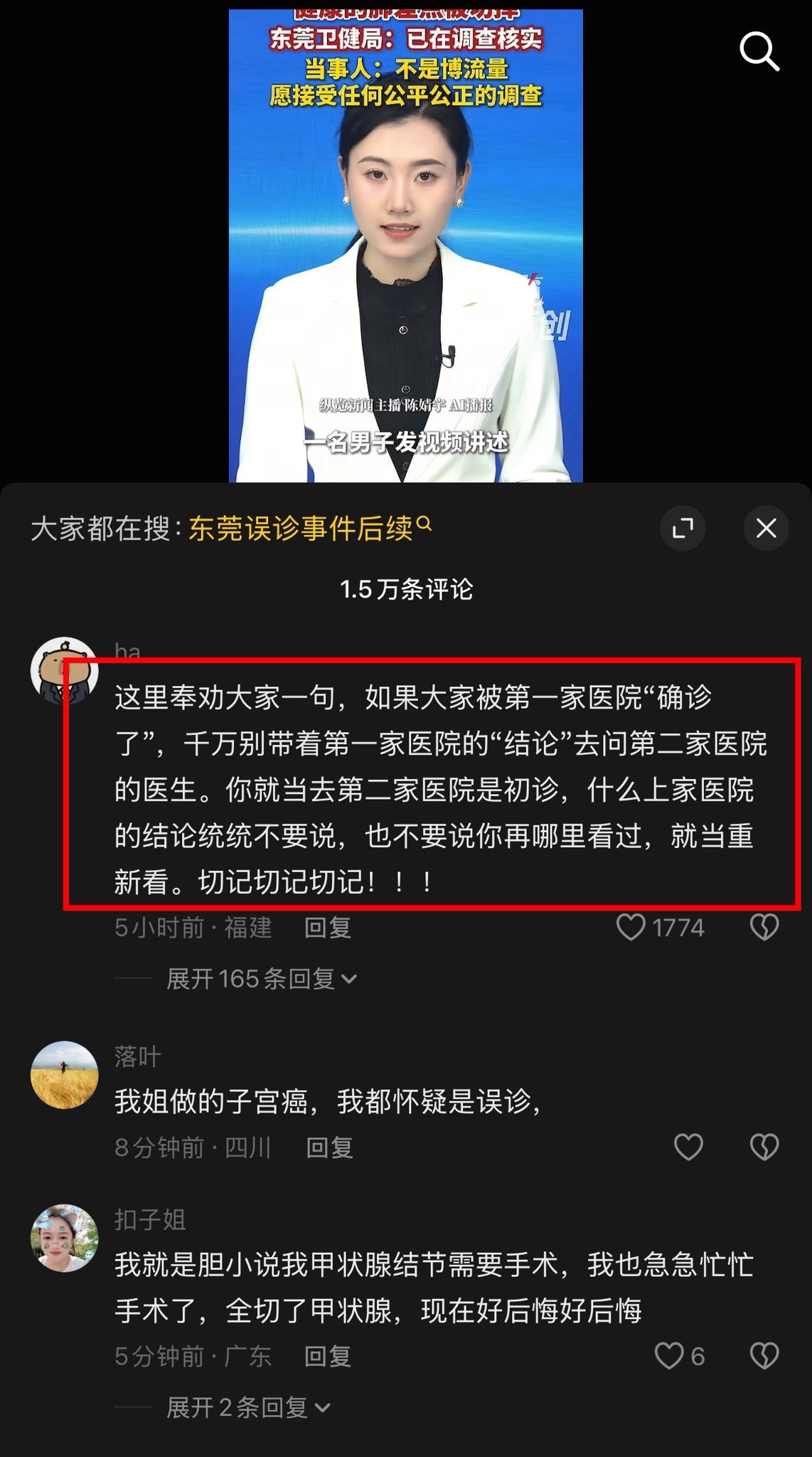Expand 2 replies under 扣子姐's comment
This screenshot has height=1457, width=812.
pos(247,1407)
